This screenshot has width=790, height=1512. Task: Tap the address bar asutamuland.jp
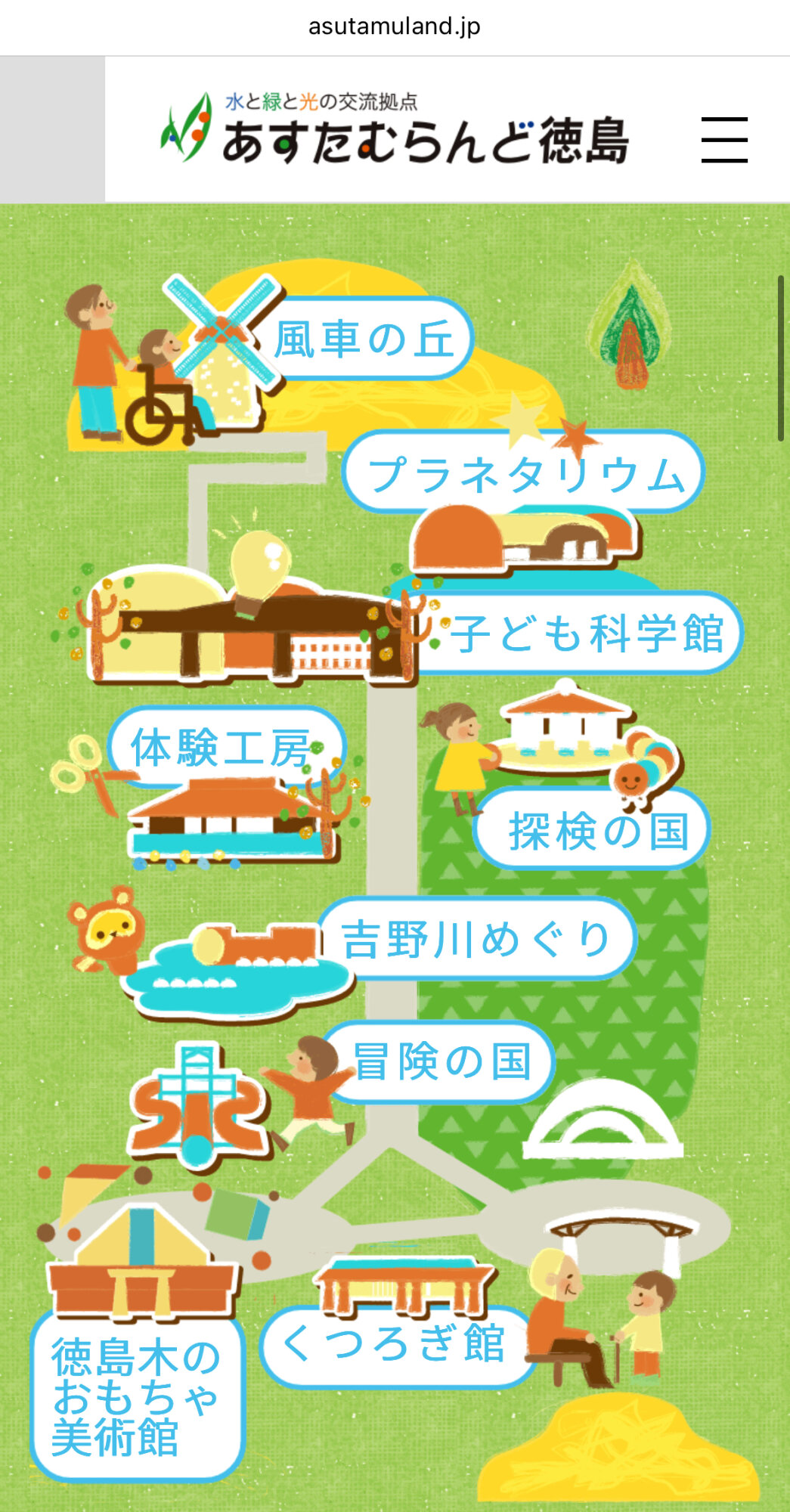pyautogui.click(x=394, y=26)
